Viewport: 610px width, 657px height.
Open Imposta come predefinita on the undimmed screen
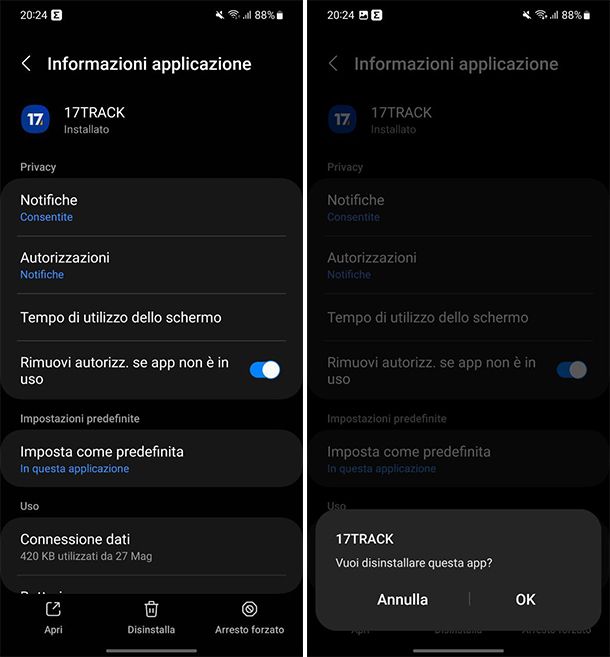coord(150,458)
